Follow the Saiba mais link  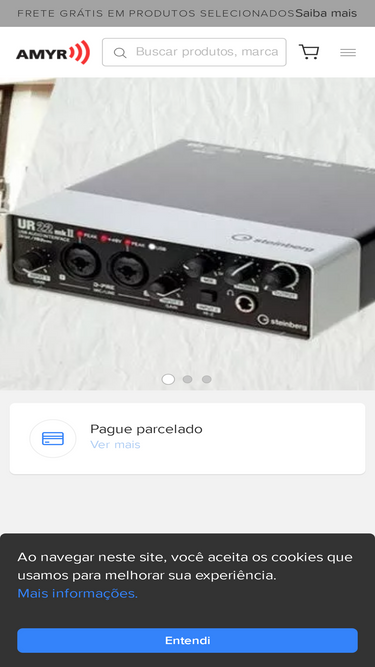coord(326,13)
